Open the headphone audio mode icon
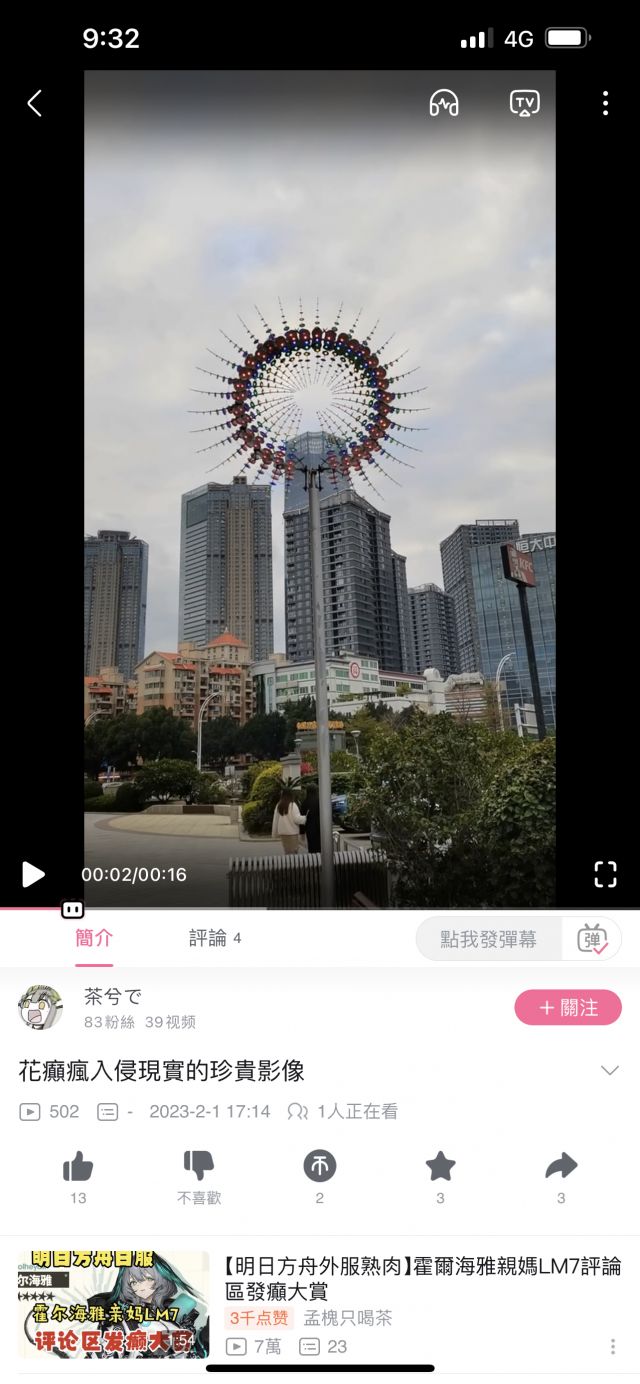640x1384 pixels. (x=443, y=103)
